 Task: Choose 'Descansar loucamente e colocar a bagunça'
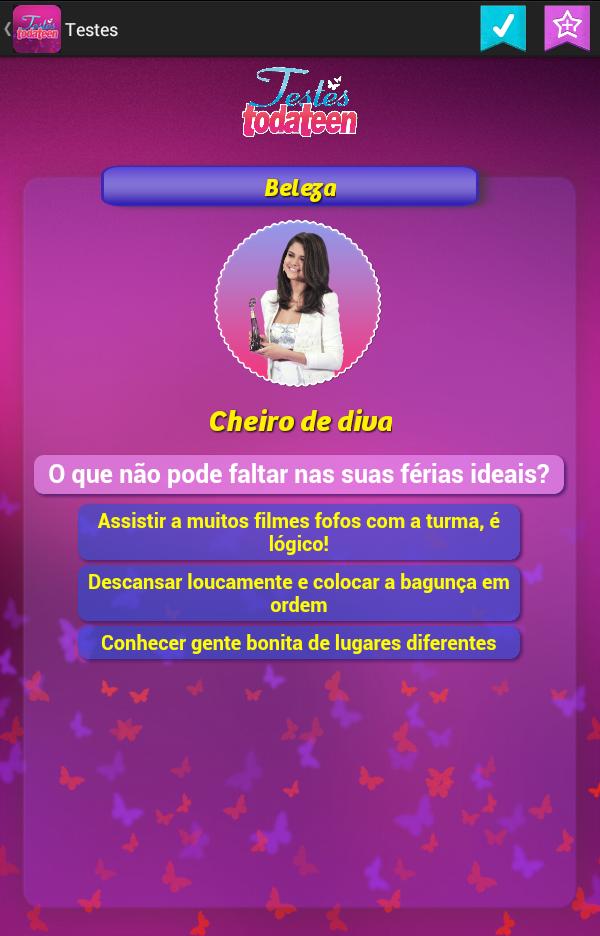(299, 593)
